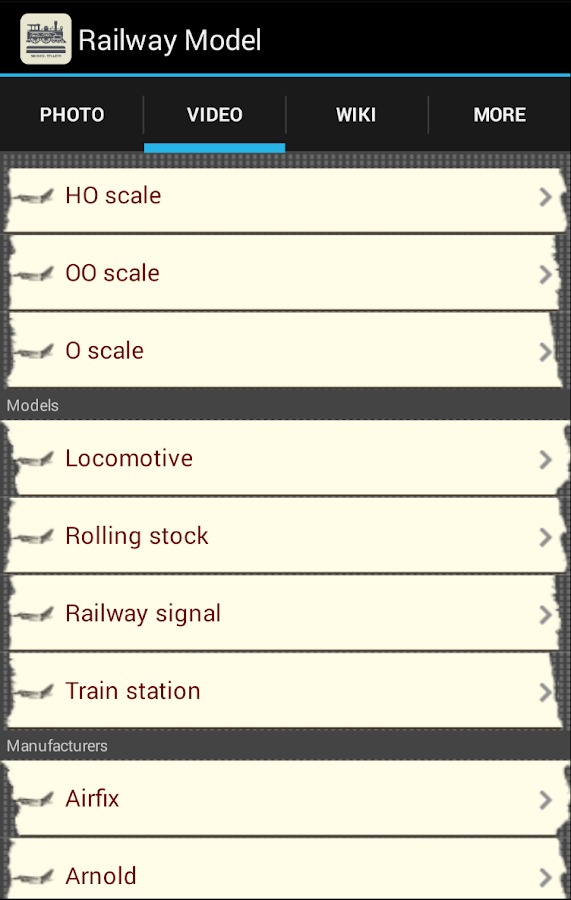The width and height of the screenshot is (571, 900).
Task: Show Airfix manufacturer videos
Action: pos(285,799)
